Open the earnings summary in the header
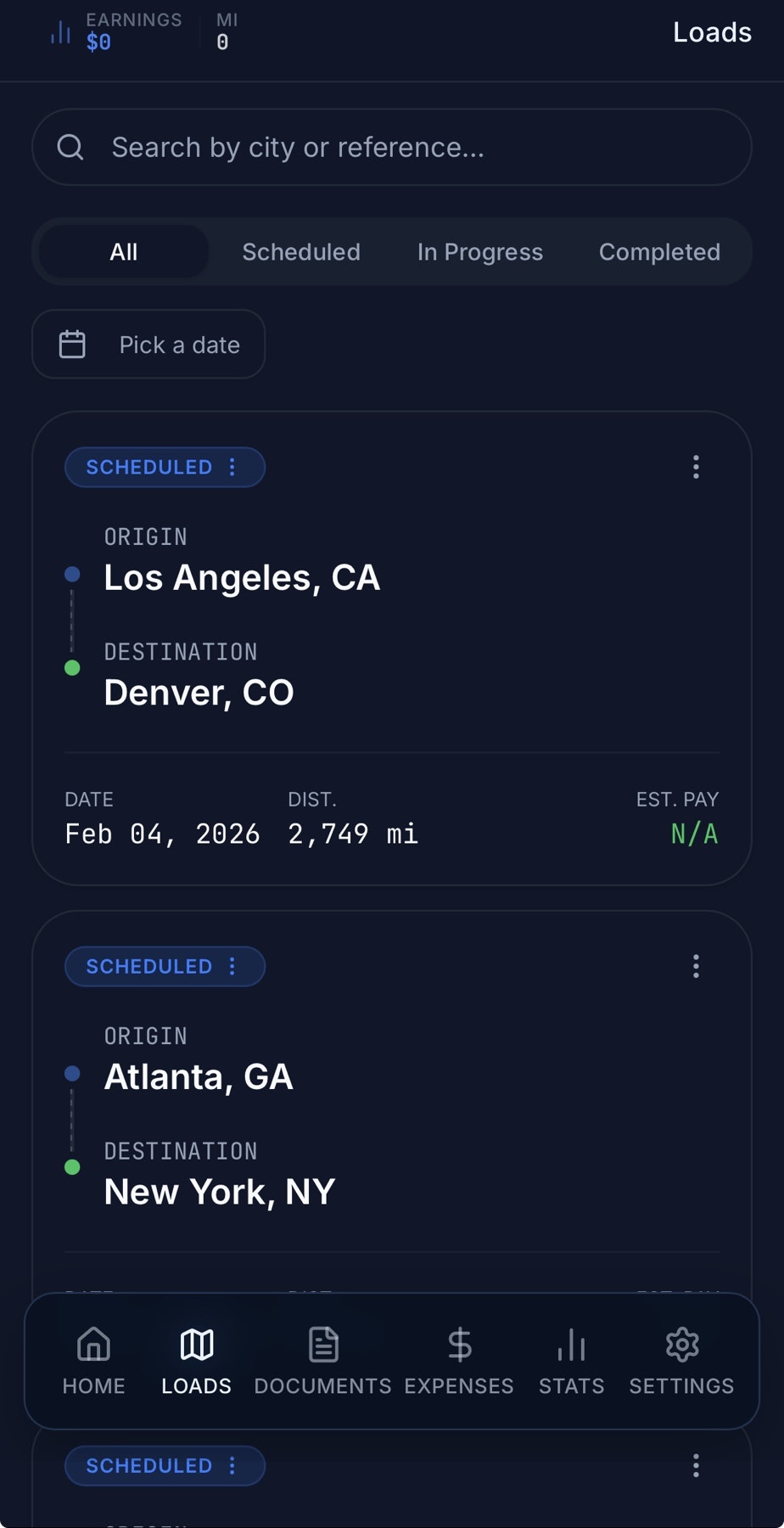 click(x=116, y=32)
